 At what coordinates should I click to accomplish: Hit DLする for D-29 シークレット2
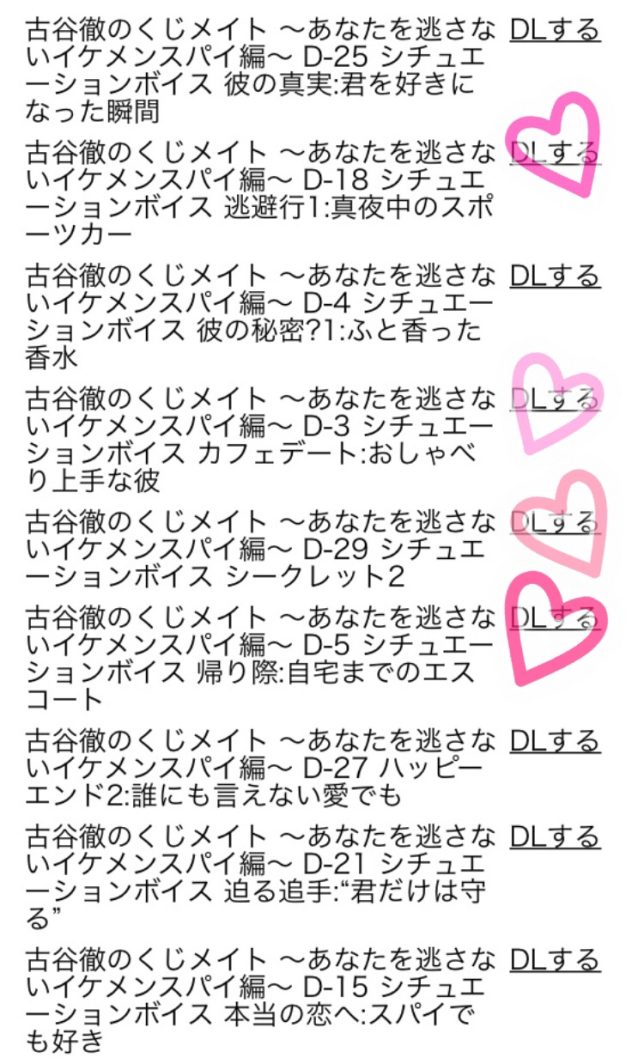click(x=555, y=522)
